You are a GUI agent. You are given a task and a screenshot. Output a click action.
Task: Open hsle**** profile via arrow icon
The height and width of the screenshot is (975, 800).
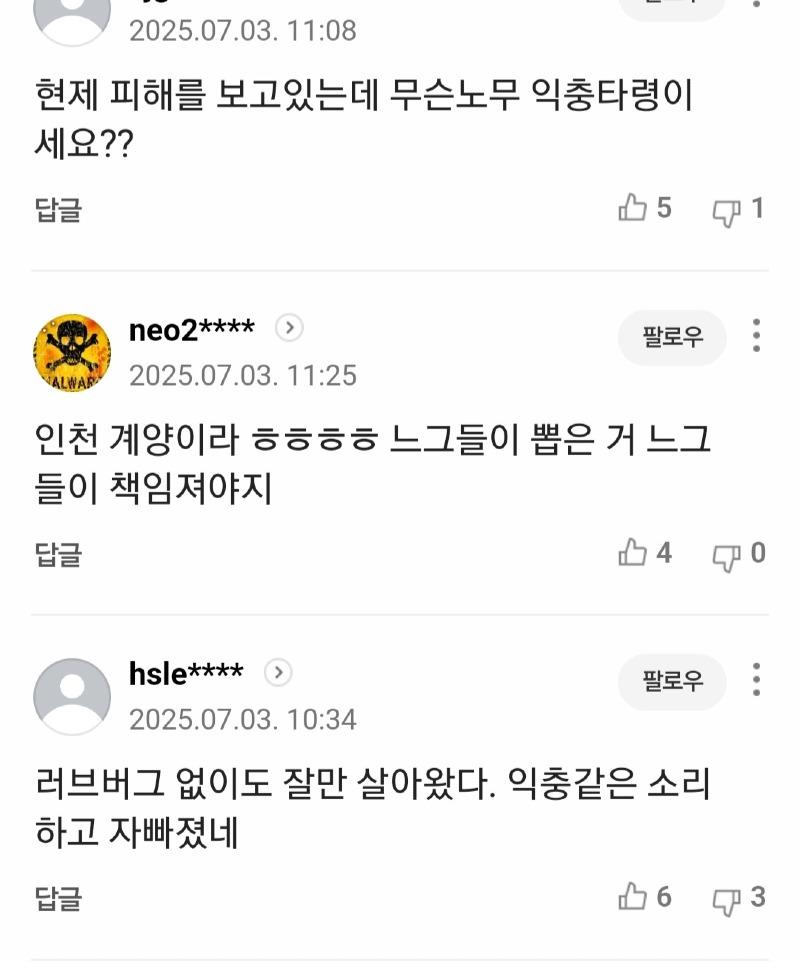click(278, 673)
